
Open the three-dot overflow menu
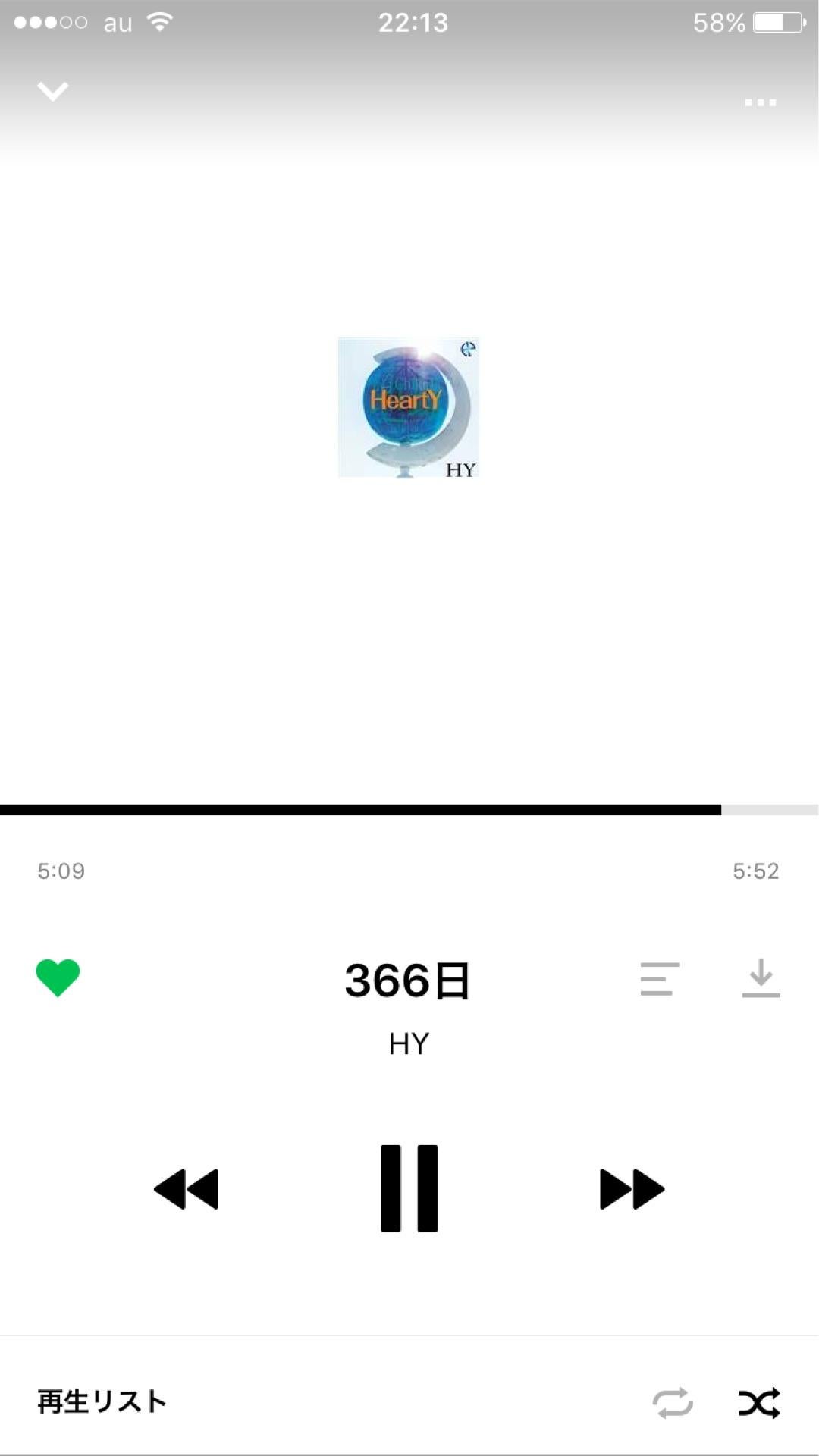(x=760, y=102)
